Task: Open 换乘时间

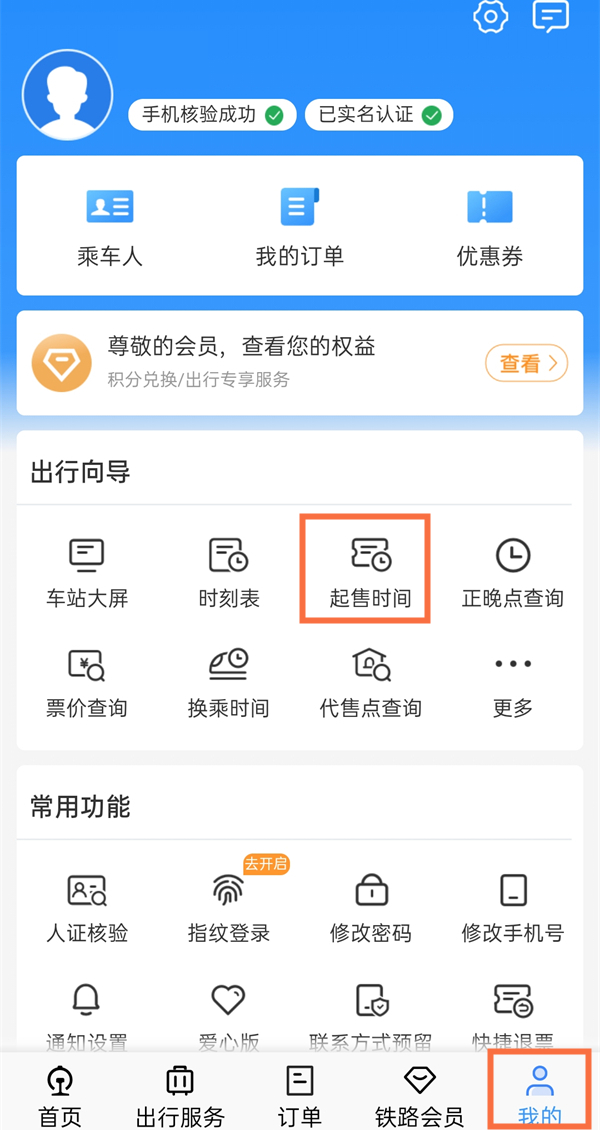Action: (x=229, y=683)
